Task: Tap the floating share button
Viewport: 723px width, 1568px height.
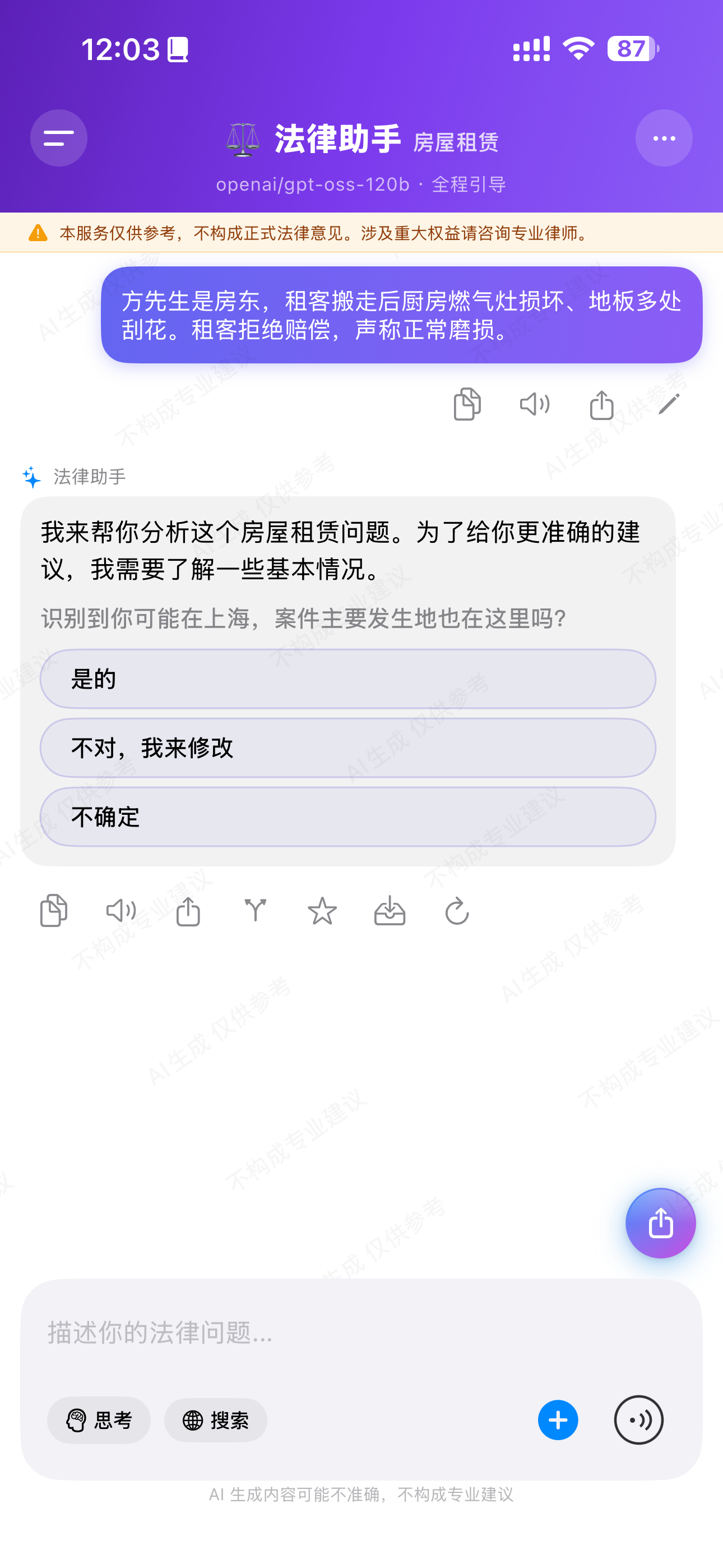Action: point(660,1224)
